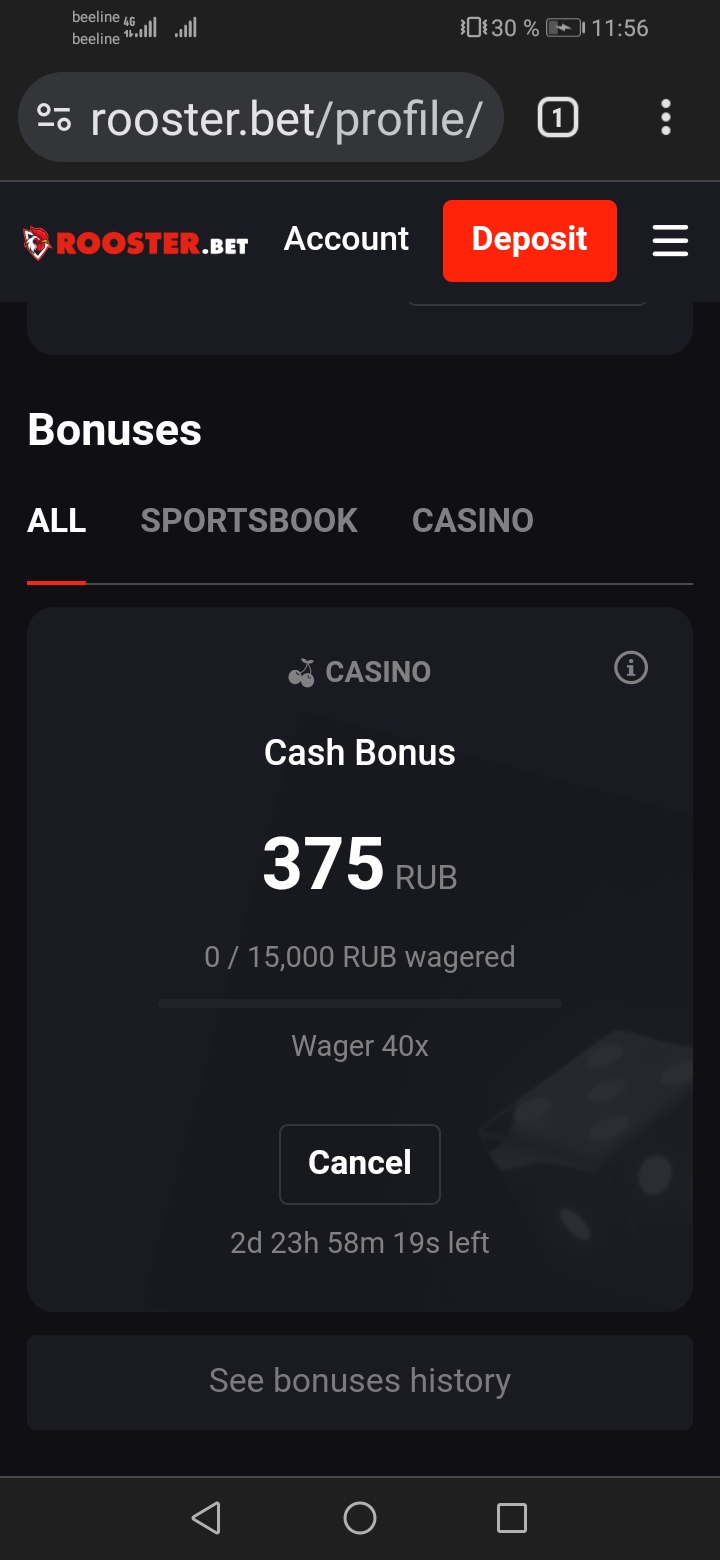Open the Account section
The image size is (720, 1560).
[x=346, y=239]
